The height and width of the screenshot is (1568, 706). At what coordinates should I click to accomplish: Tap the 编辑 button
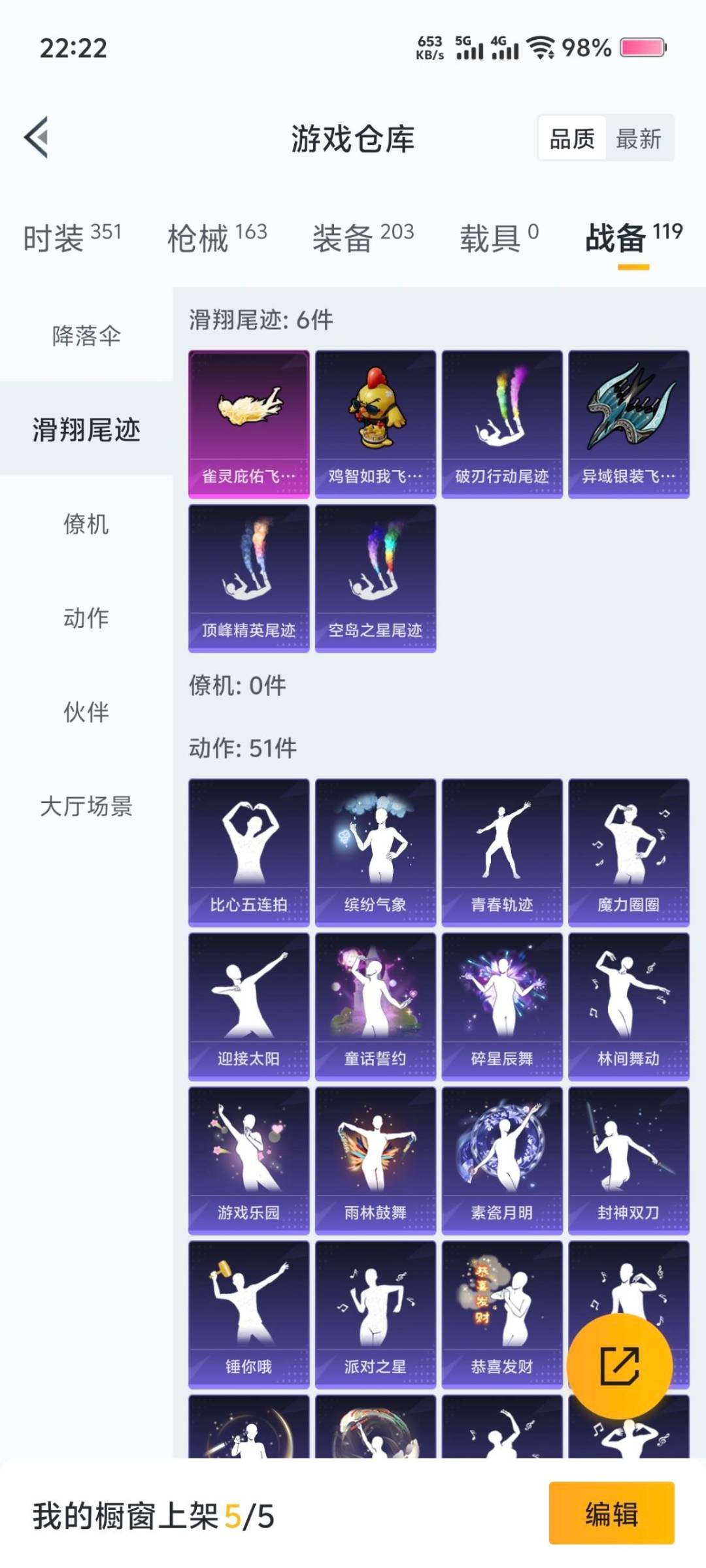click(611, 1514)
